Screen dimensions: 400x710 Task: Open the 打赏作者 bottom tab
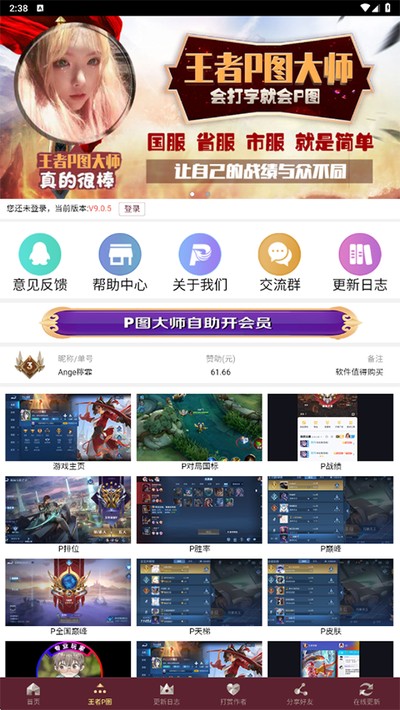[x=233, y=694]
